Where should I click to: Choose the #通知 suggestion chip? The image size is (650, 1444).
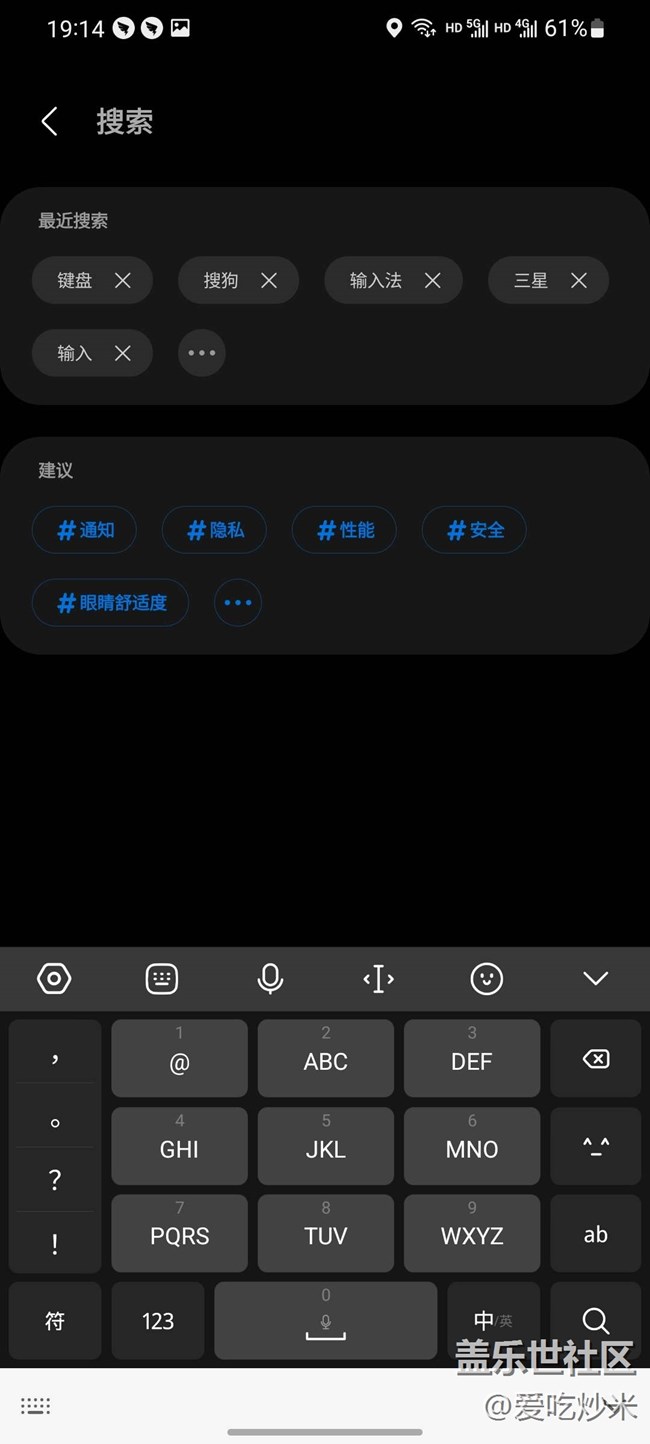pos(85,530)
